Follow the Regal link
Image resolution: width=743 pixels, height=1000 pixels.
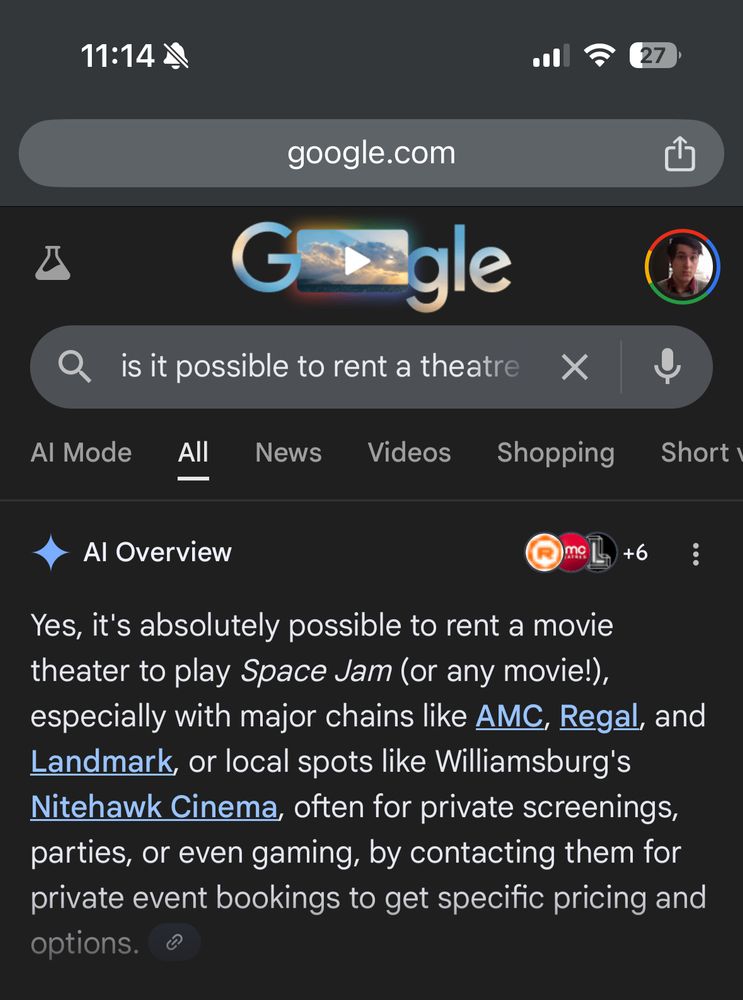(599, 717)
